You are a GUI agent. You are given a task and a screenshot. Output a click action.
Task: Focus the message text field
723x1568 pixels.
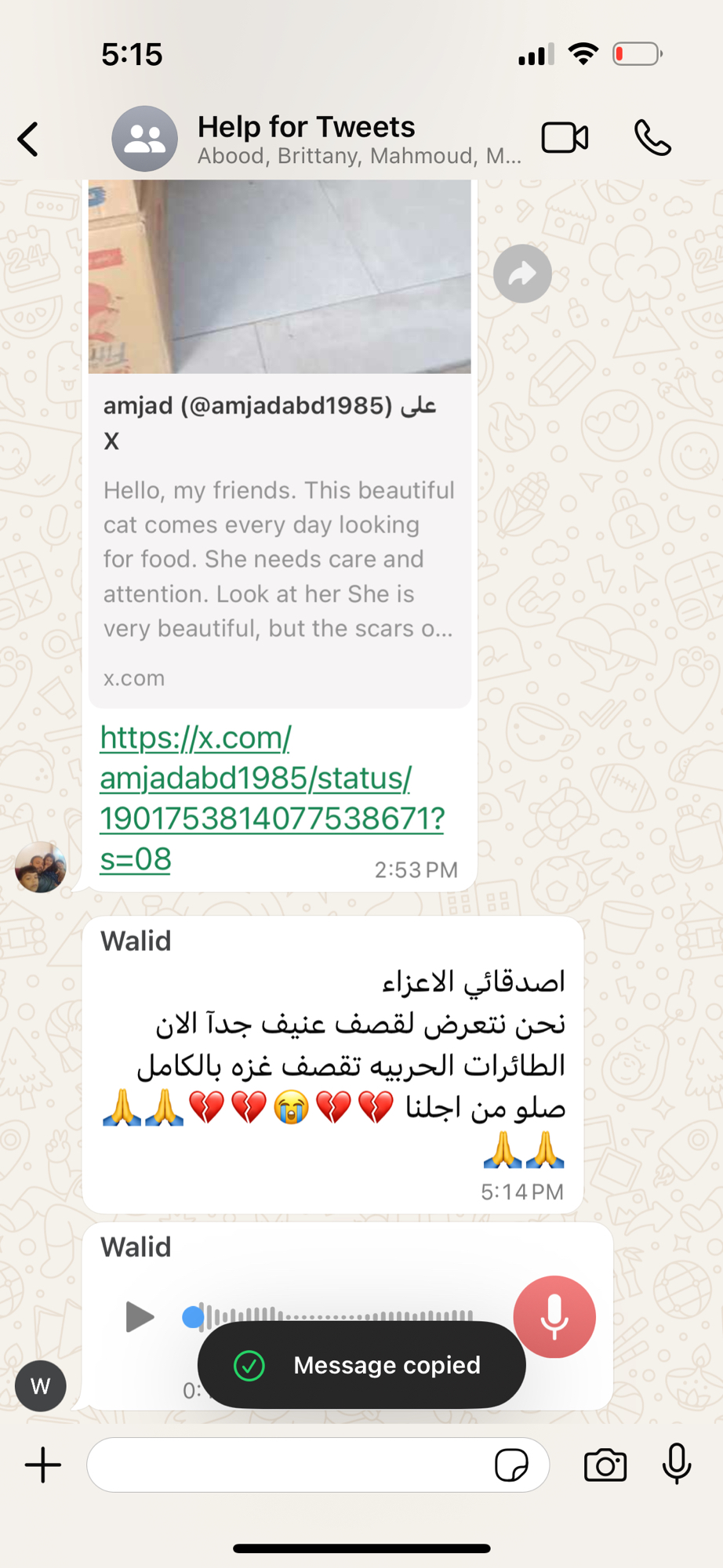290,1465
